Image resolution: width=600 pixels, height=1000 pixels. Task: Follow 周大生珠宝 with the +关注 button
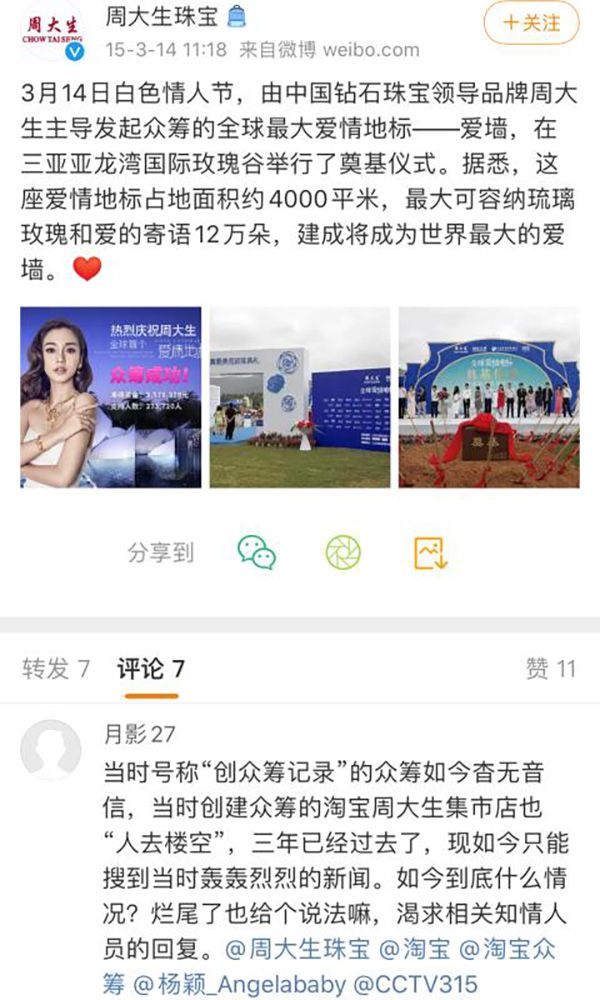(x=531, y=23)
